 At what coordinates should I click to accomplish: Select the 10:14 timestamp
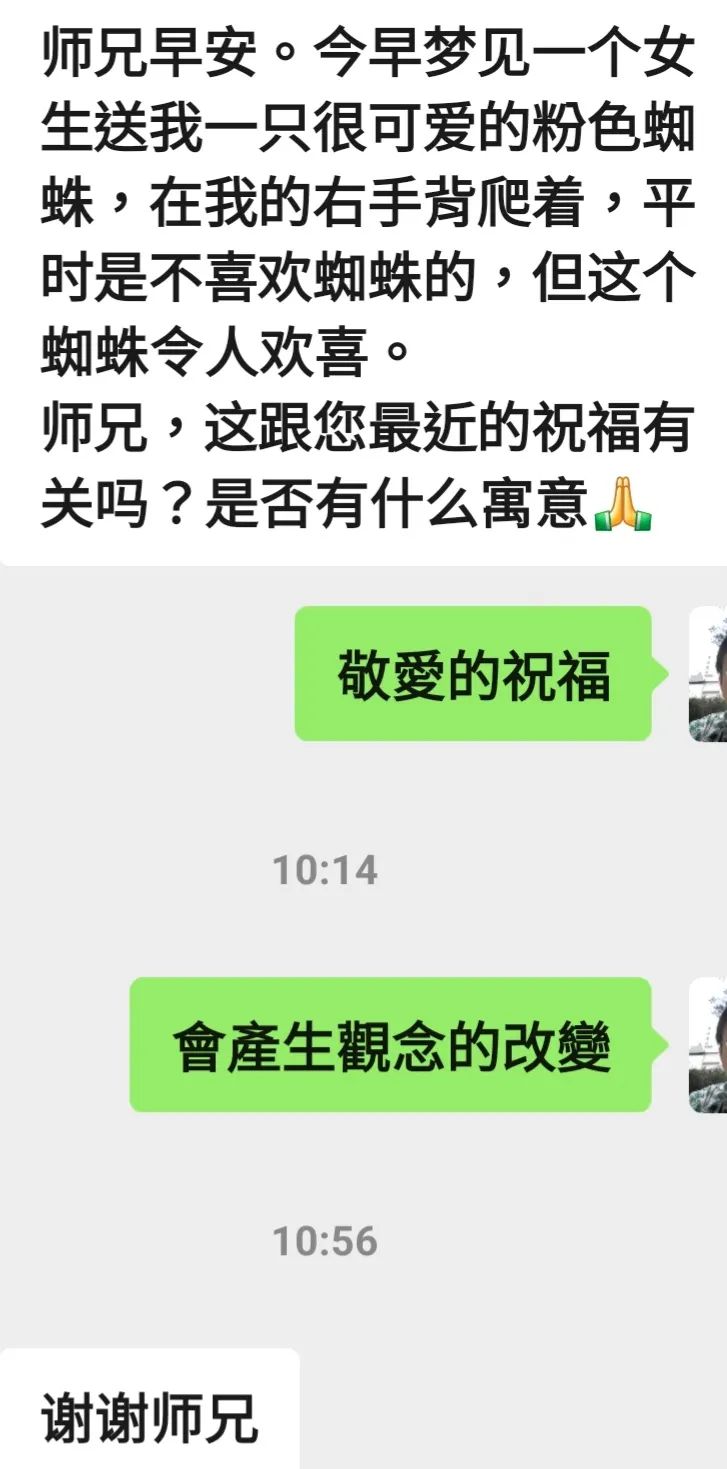click(327, 869)
